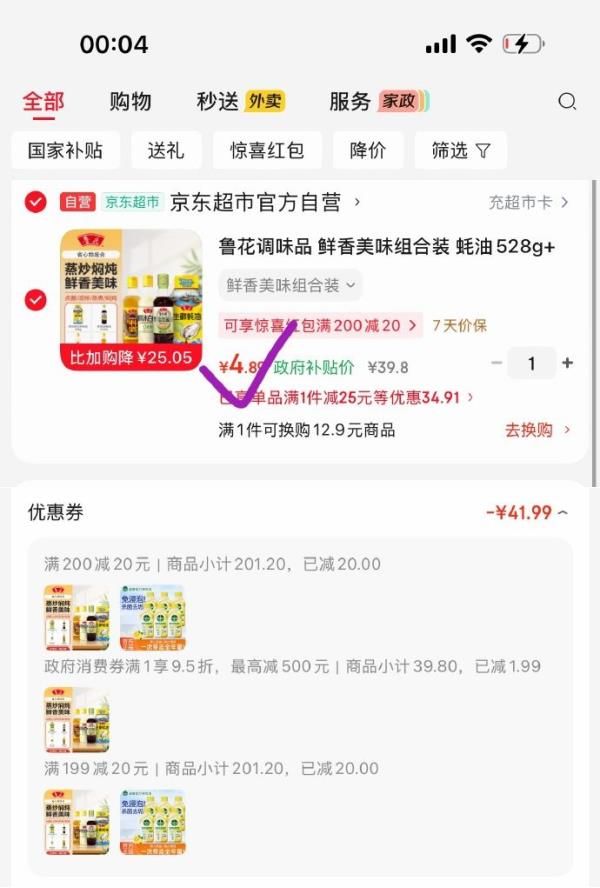Select the 降价 filter chip
This screenshot has height=888, width=600.
pyautogui.click(x=367, y=151)
